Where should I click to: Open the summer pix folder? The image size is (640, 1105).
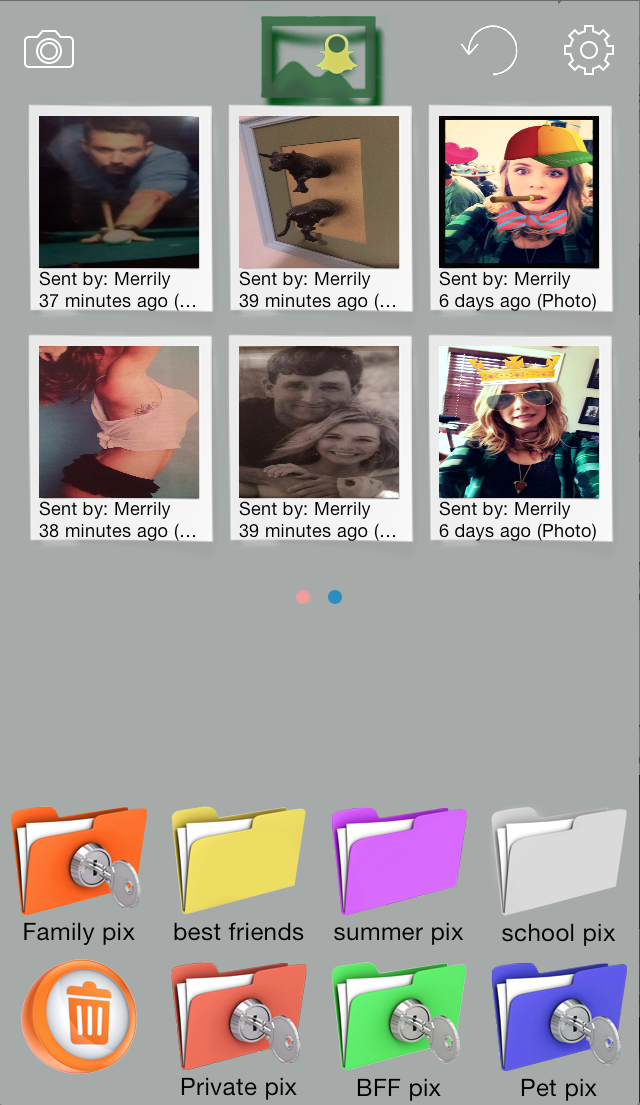click(x=398, y=862)
